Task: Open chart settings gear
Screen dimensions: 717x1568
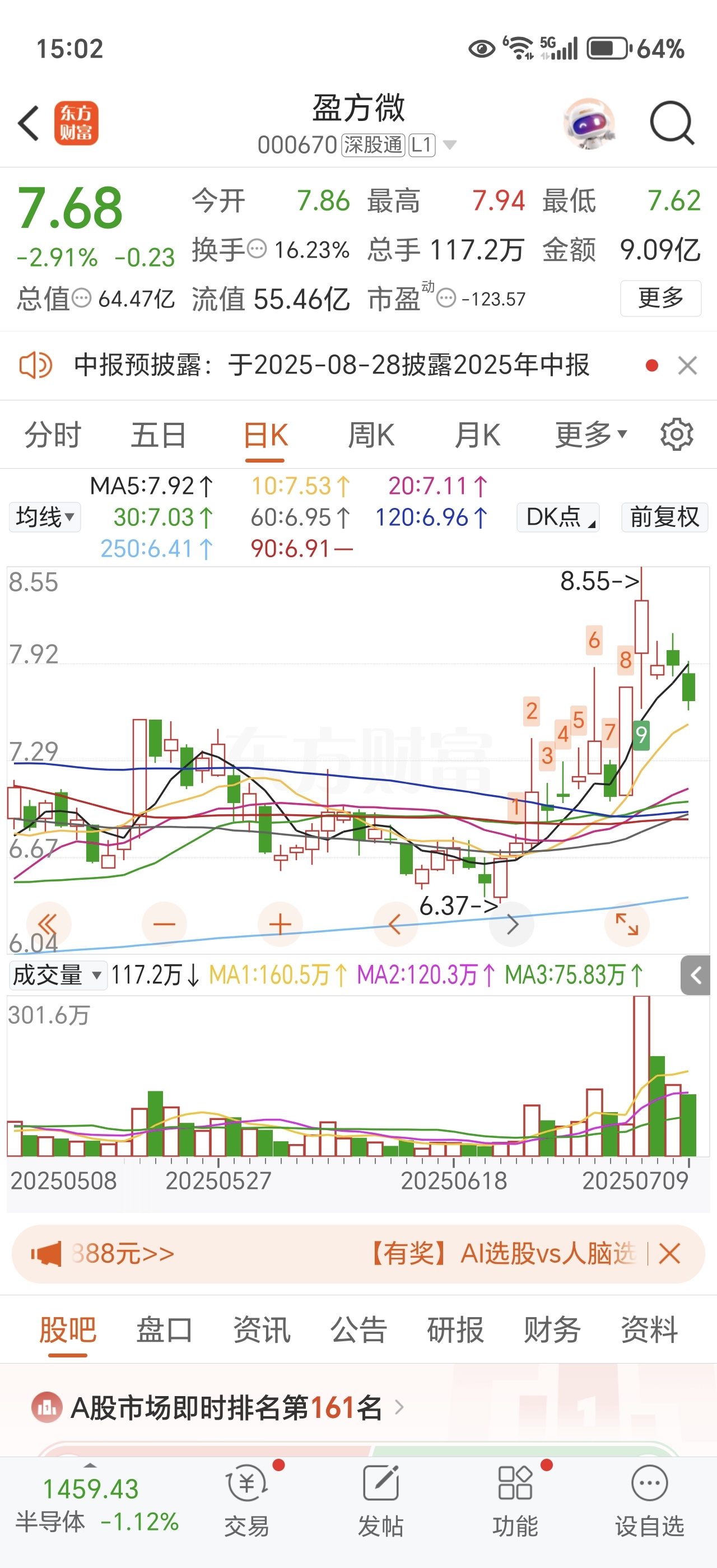Action: point(677,435)
